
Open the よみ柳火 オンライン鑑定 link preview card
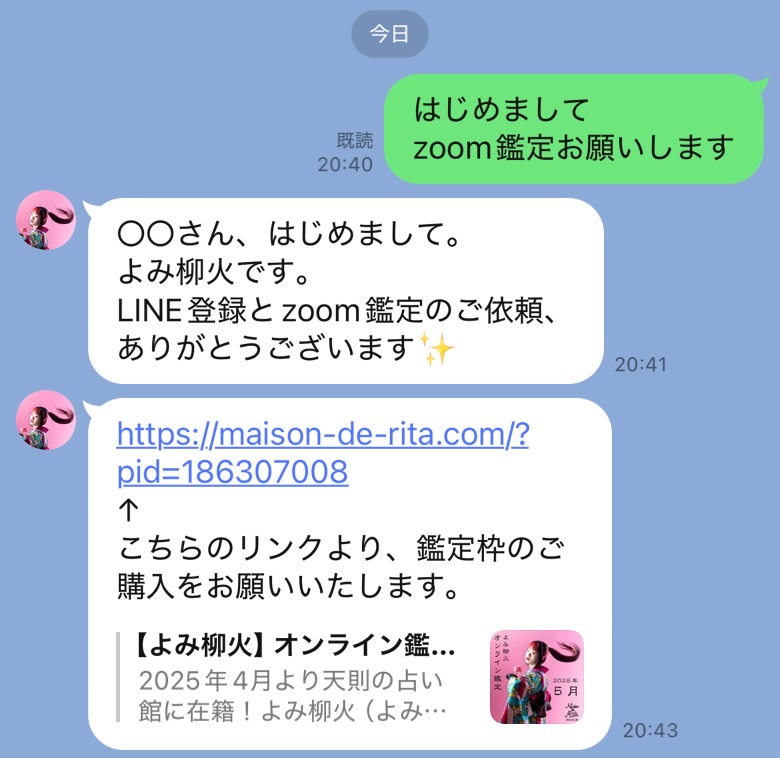(x=350, y=676)
